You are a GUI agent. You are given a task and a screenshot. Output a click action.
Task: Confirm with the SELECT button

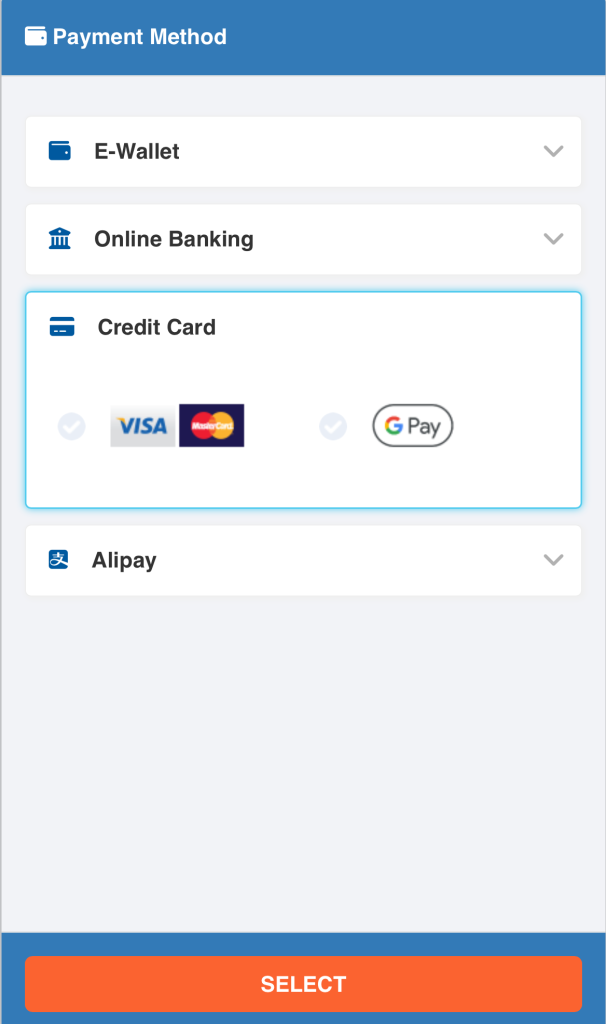303,984
